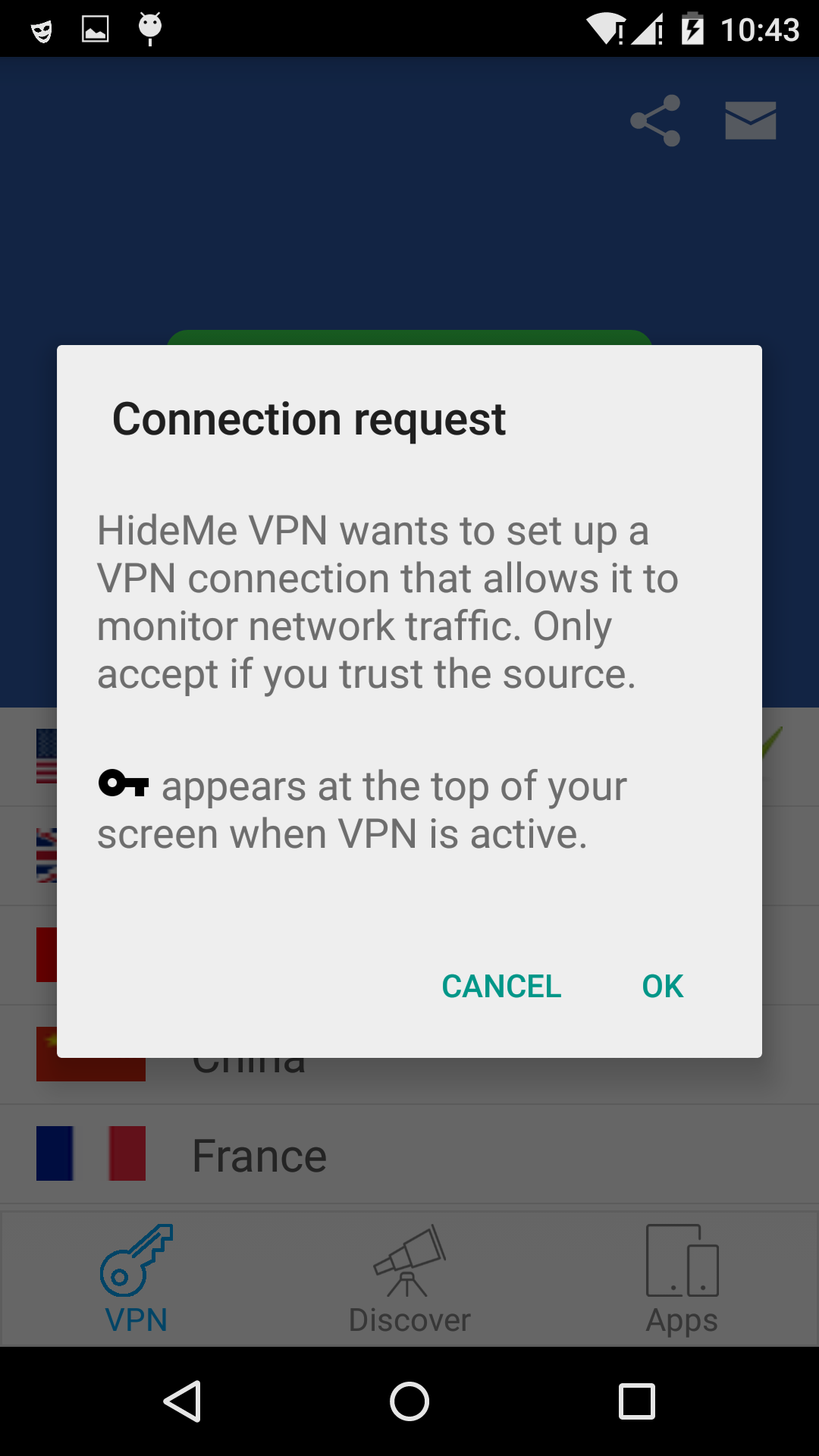Screen dimensions: 819x1456
Task: Go to the home screen
Action: [x=409, y=1401]
